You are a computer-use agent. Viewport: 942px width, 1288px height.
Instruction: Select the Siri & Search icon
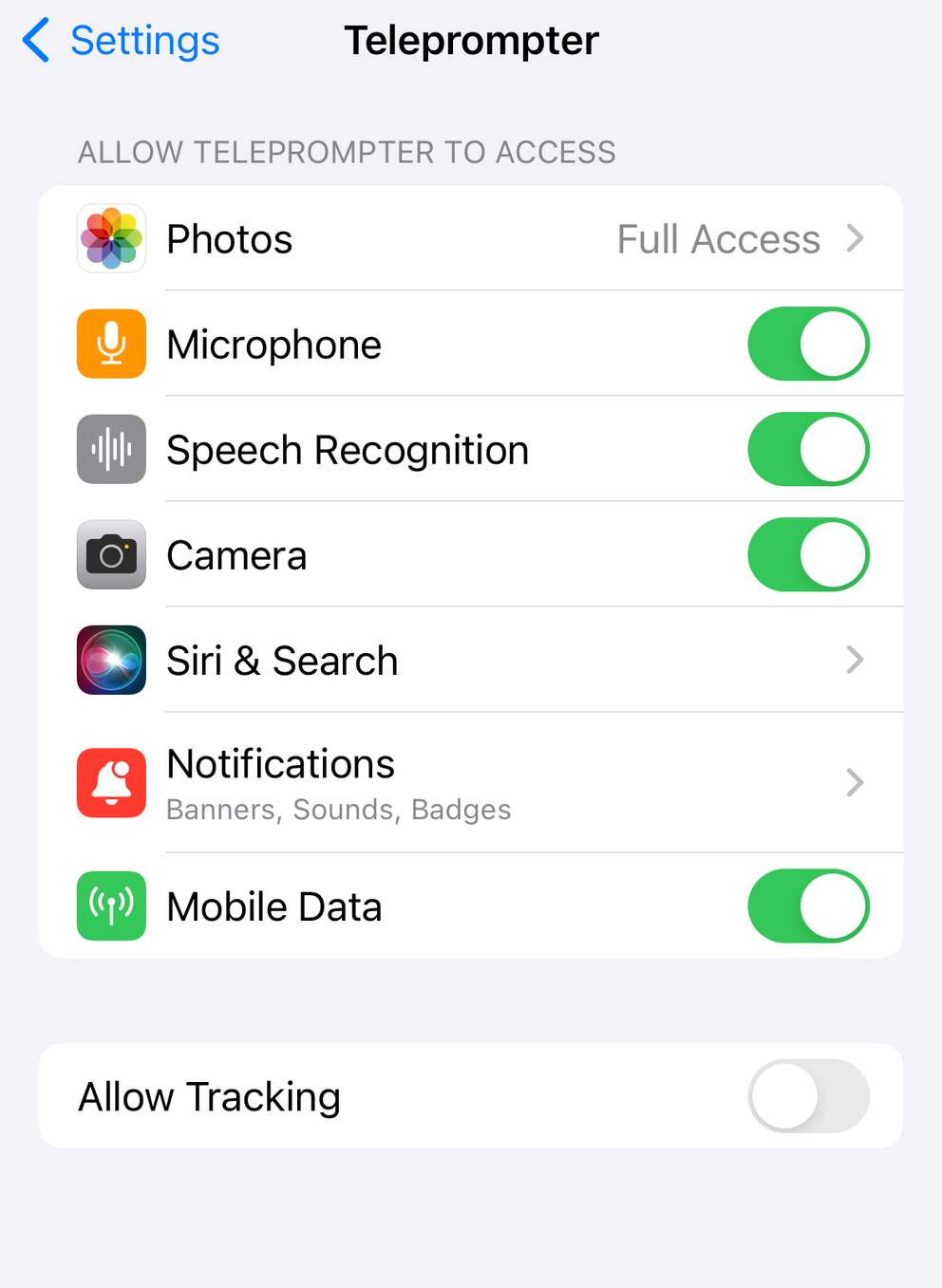111,660
